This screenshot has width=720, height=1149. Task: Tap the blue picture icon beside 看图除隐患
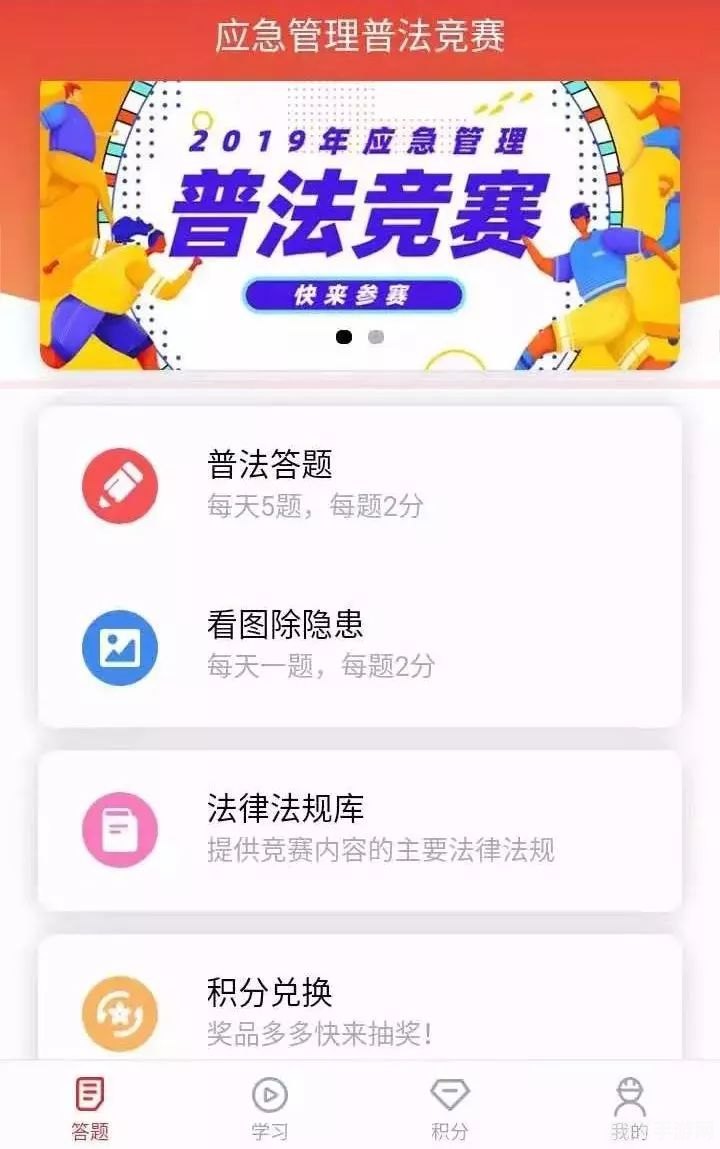click(x=120, y=647)
